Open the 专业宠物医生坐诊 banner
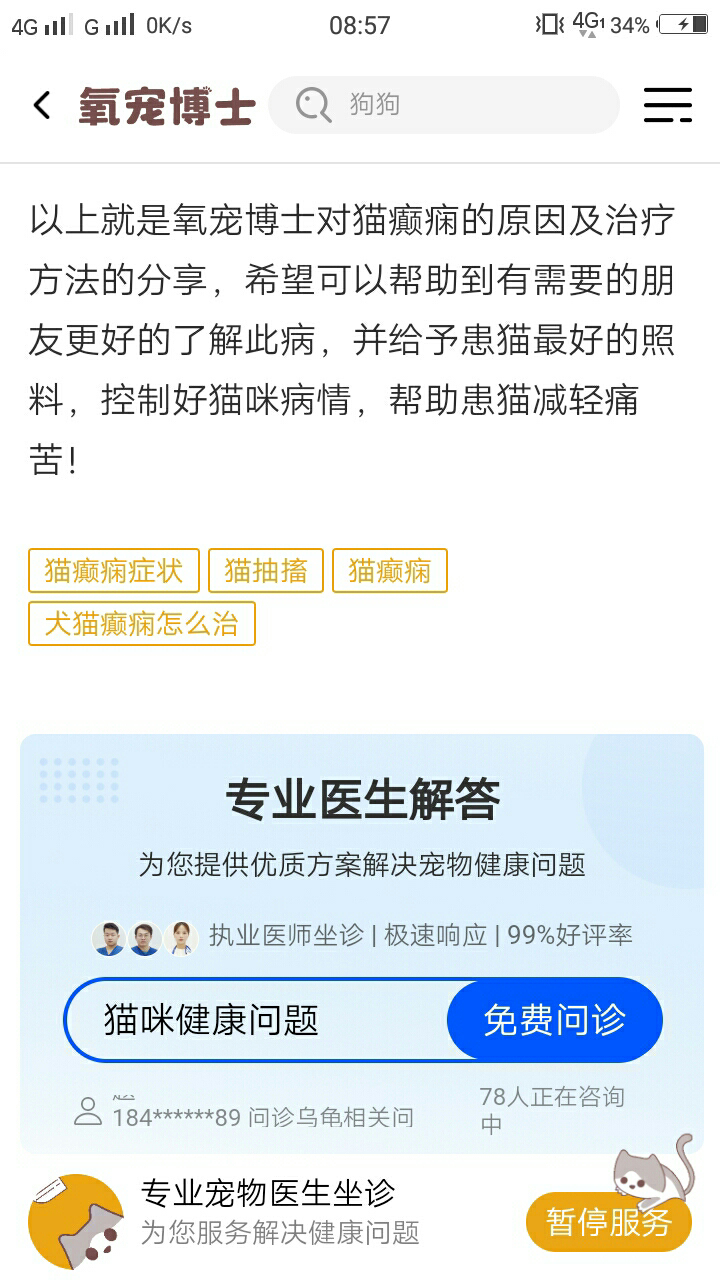 280,1212
